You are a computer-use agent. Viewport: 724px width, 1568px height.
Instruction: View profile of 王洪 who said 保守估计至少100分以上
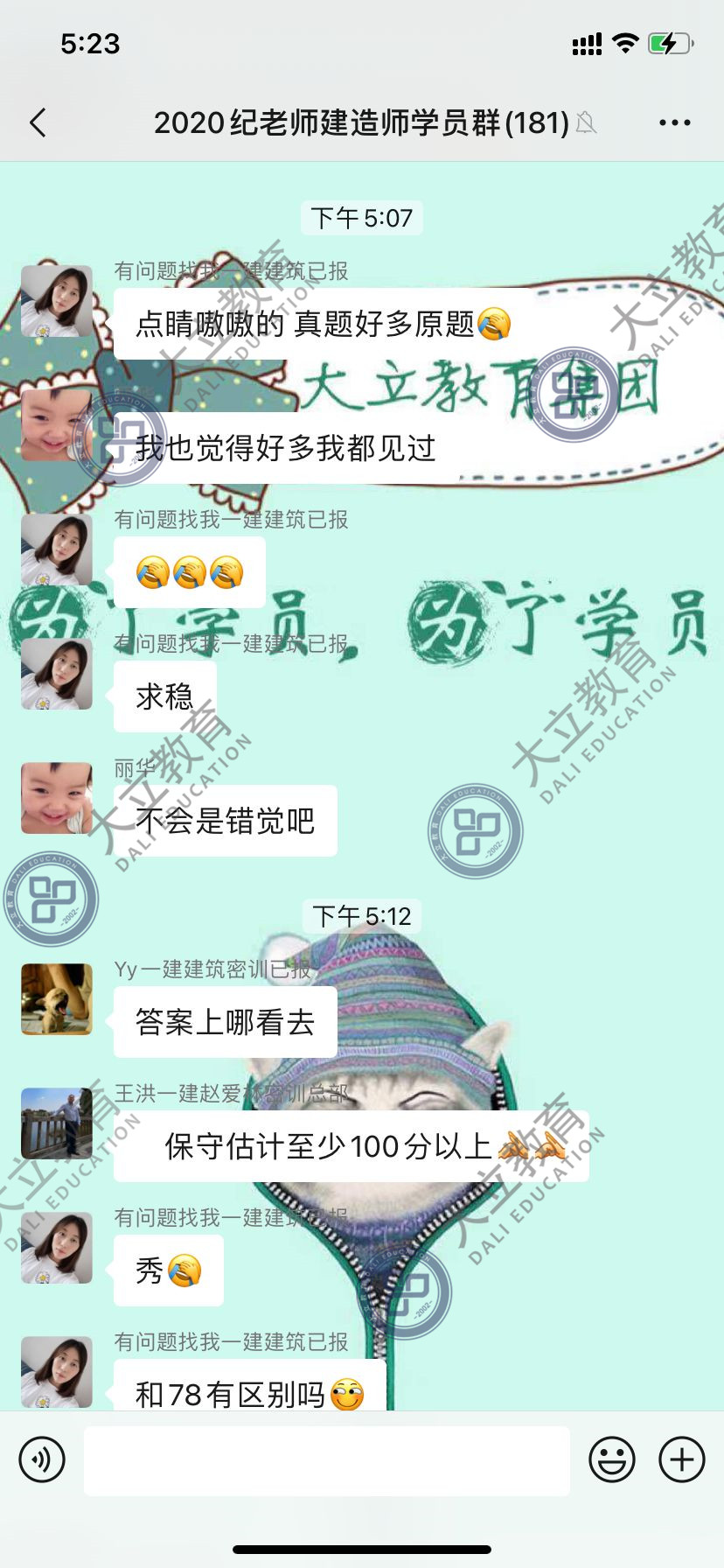tap(57, 1123)
